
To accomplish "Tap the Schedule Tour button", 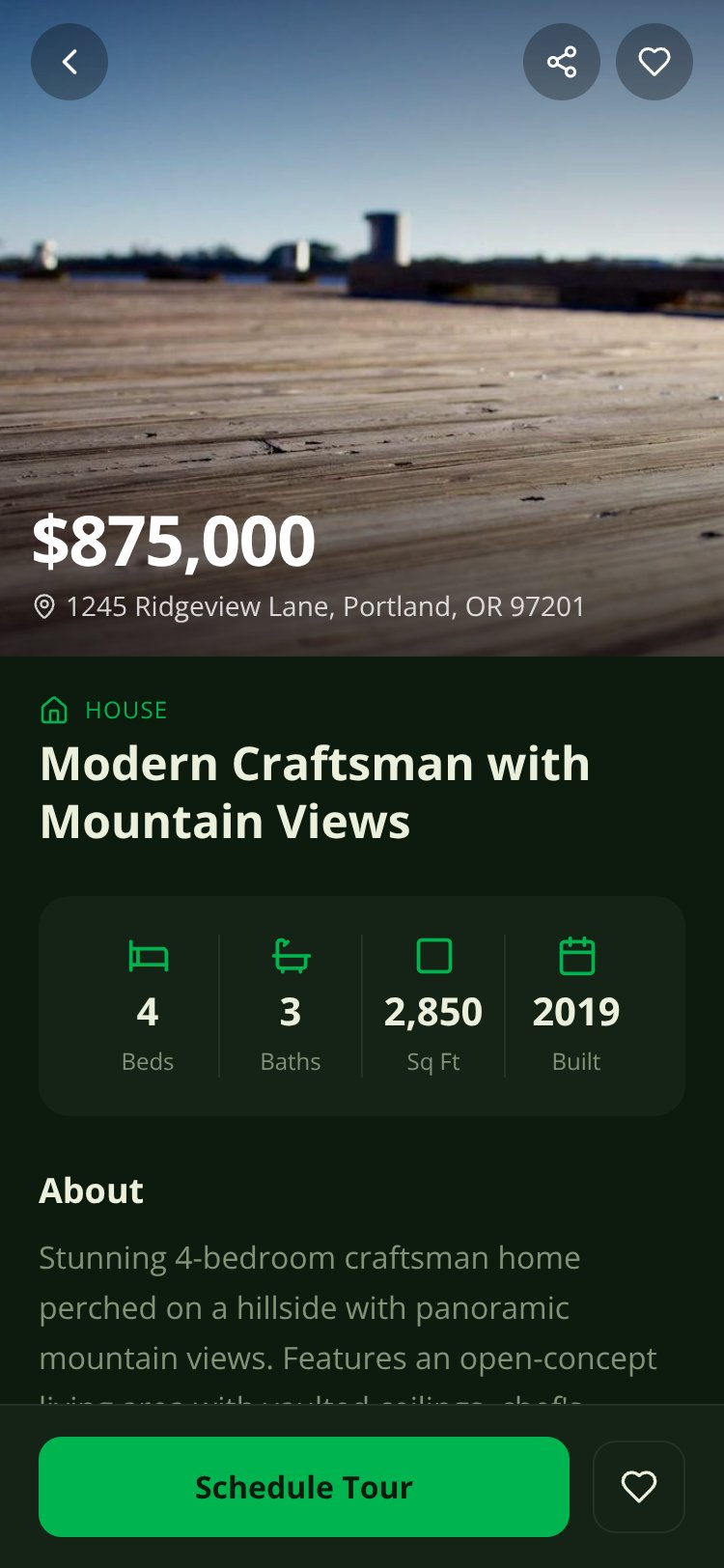I will pyautogui.click(x=304, y=1487).
